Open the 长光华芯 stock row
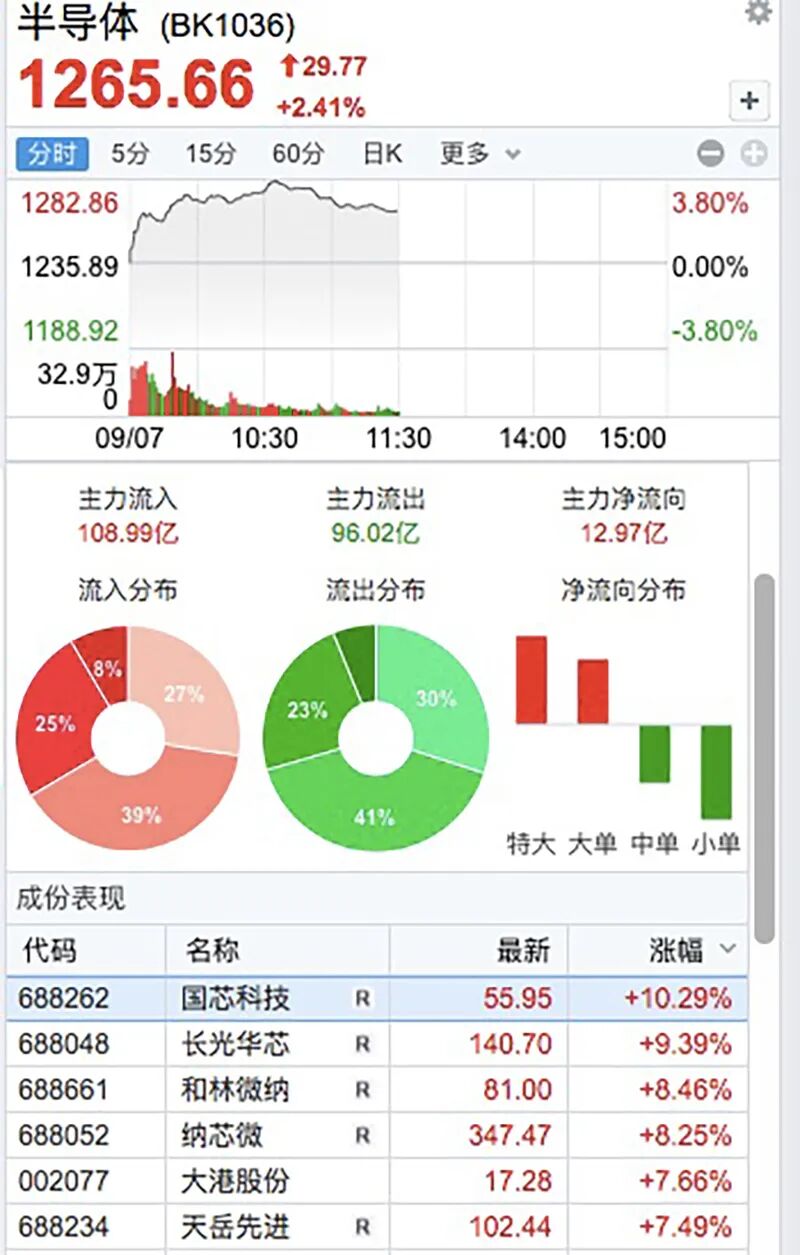 (236, 1045)
